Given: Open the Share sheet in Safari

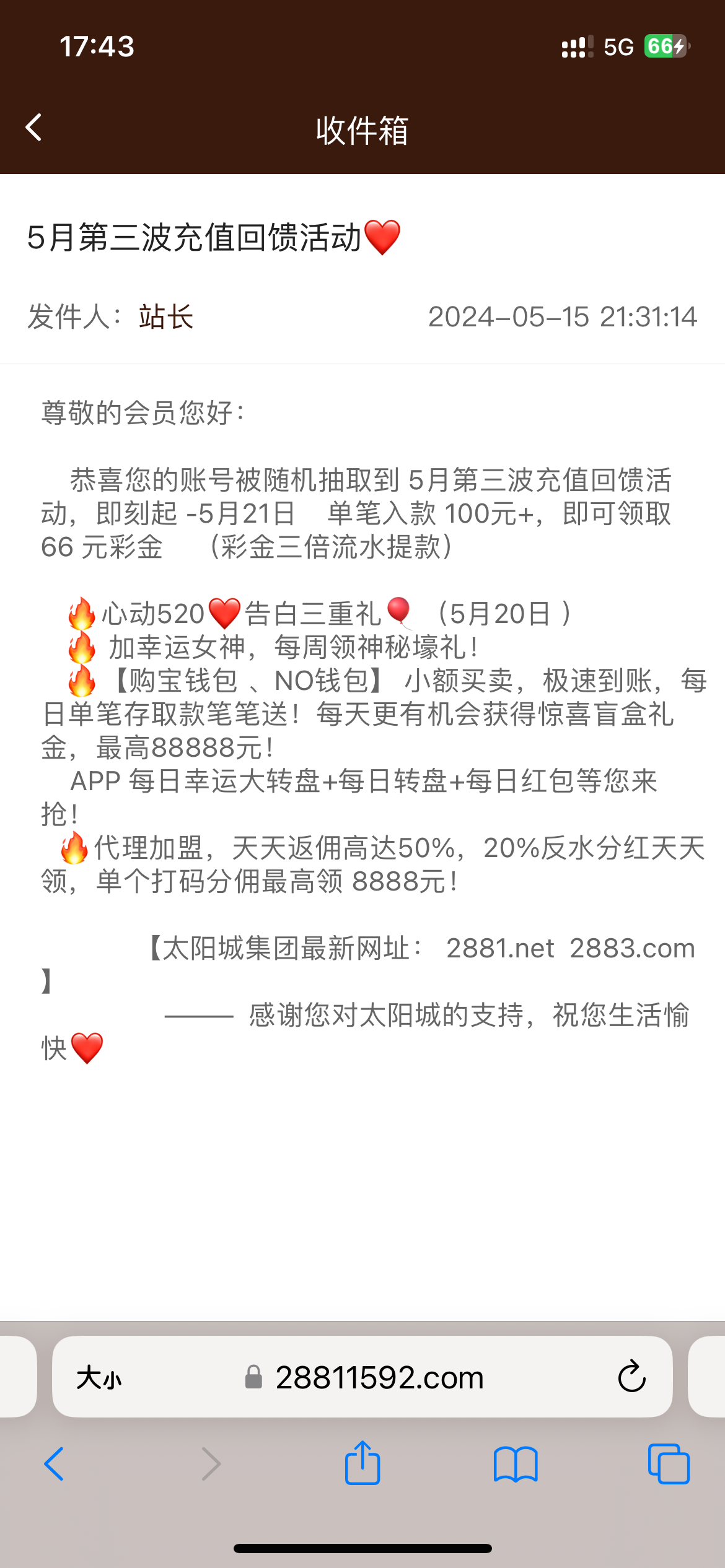Looking at the screenshot, I should click(362, 1464).
